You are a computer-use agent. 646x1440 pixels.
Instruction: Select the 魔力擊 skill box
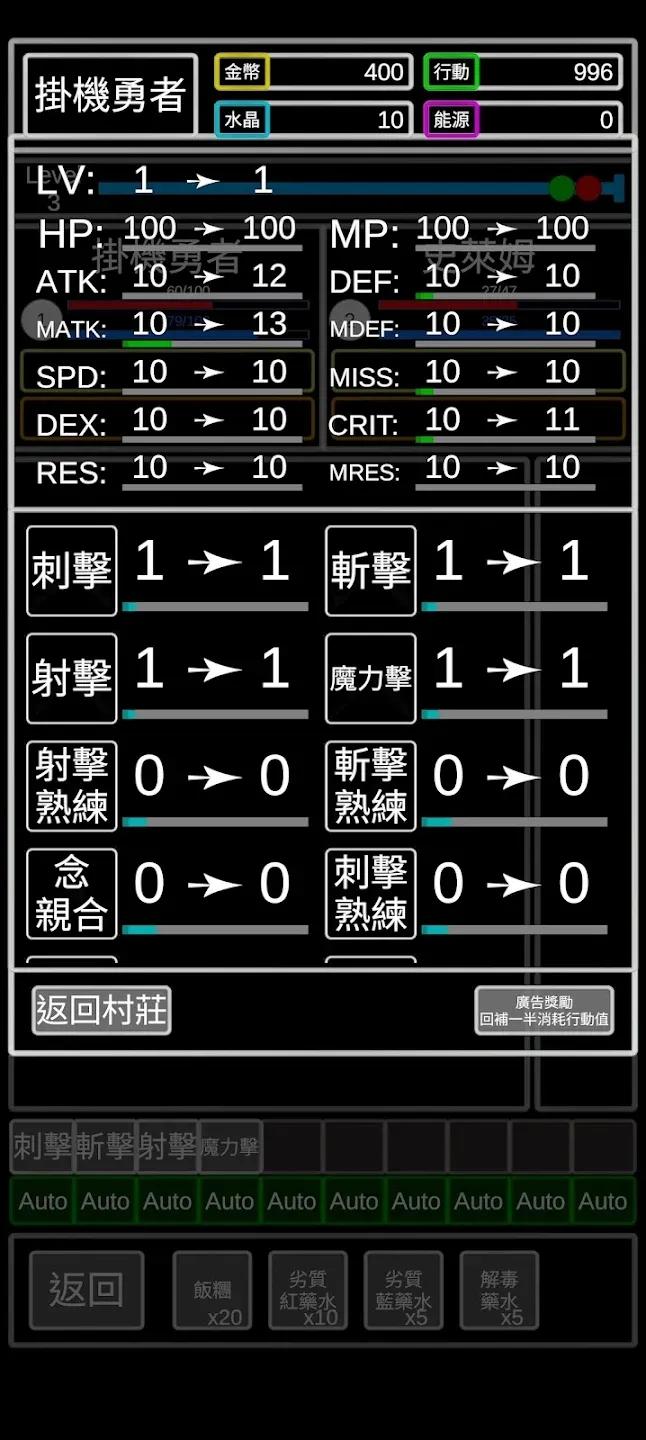(370, 679)
